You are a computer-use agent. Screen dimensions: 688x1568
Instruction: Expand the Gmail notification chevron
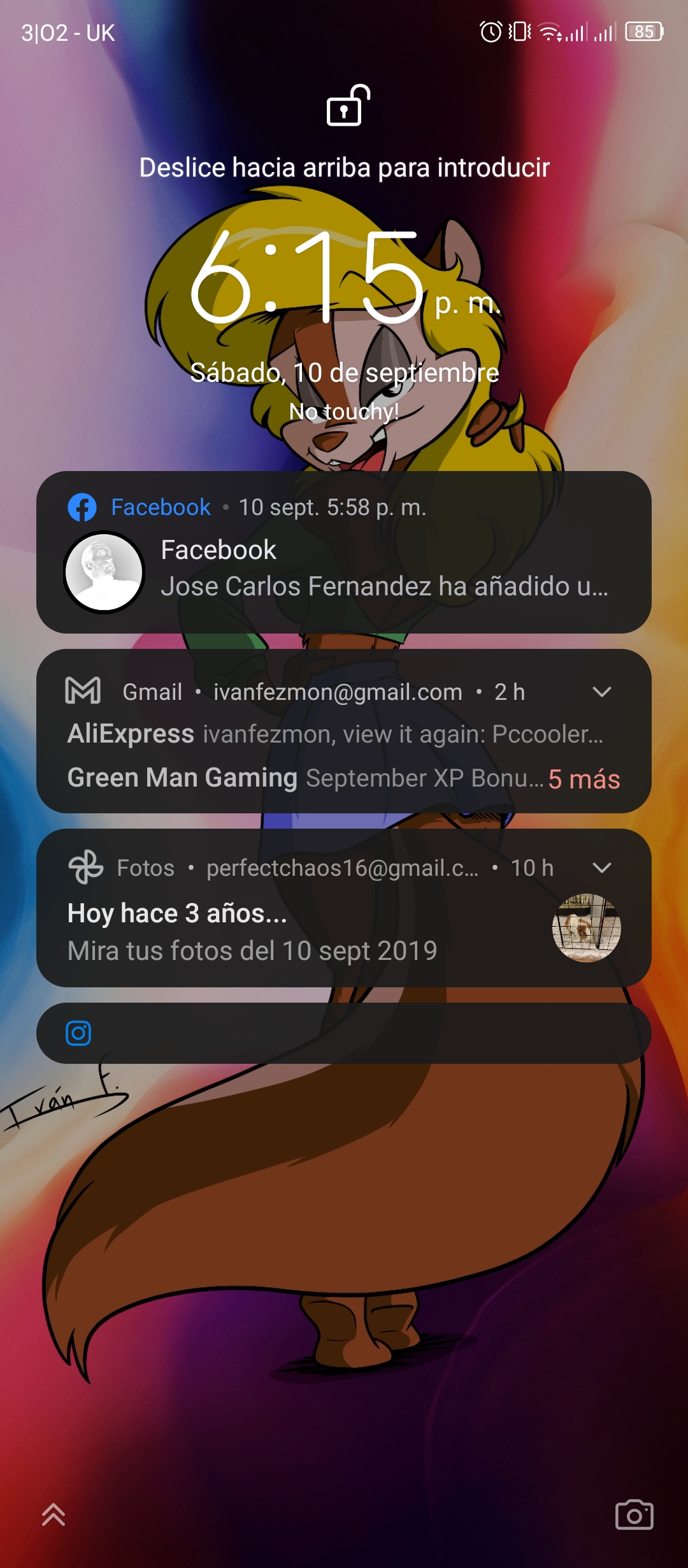(x=601, y=692)
